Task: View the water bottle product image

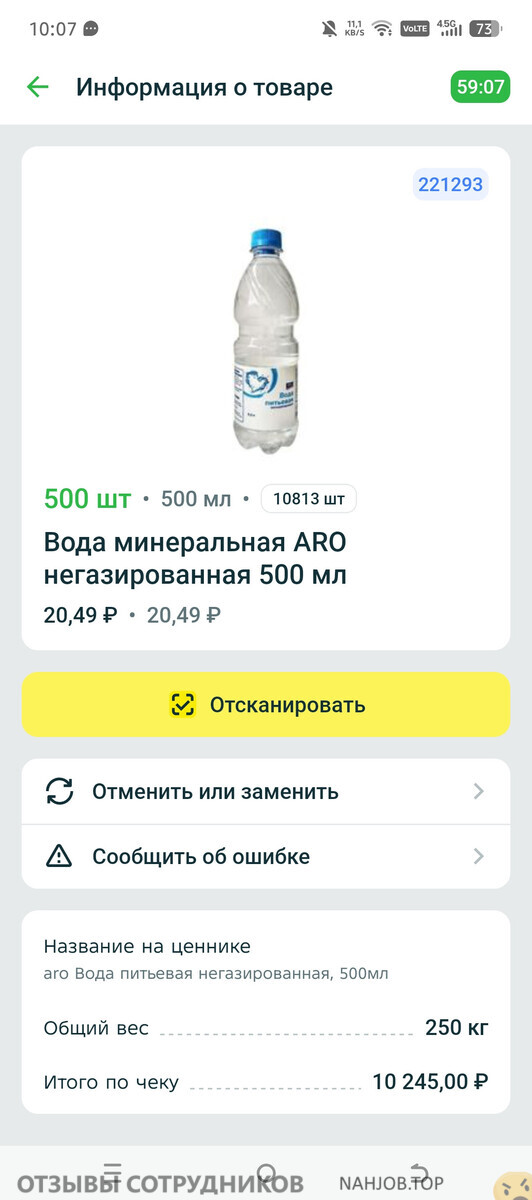Action: point(259,340)
